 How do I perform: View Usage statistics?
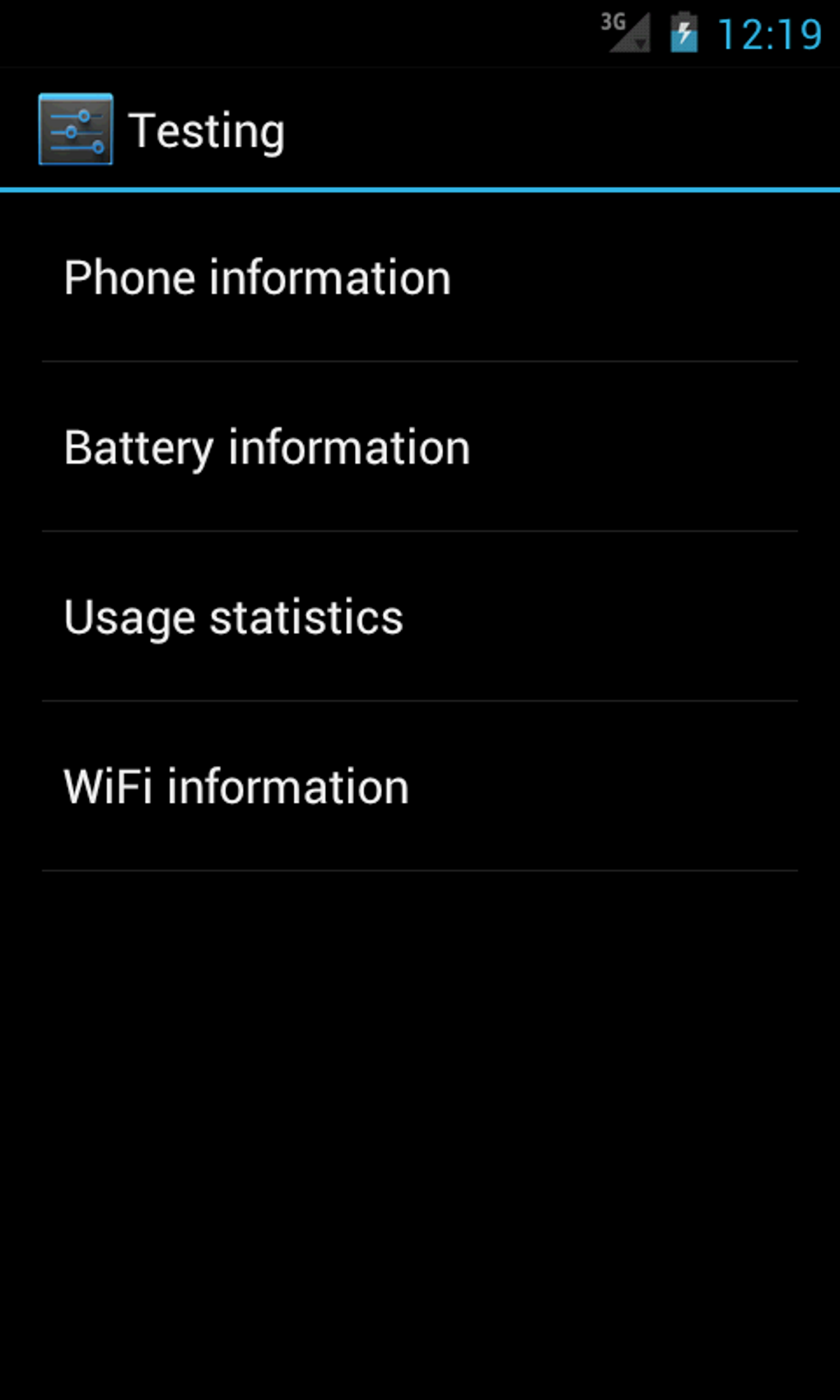pos(234,618)
